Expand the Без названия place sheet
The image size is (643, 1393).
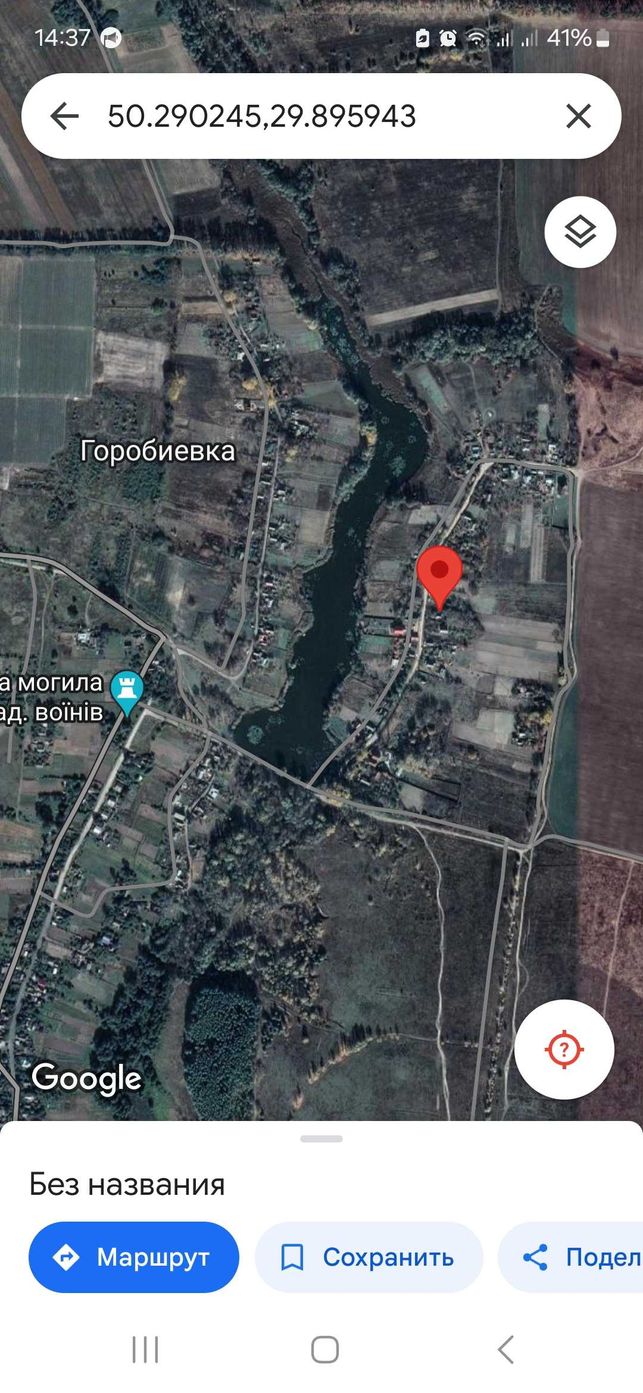pos(321,1138)
